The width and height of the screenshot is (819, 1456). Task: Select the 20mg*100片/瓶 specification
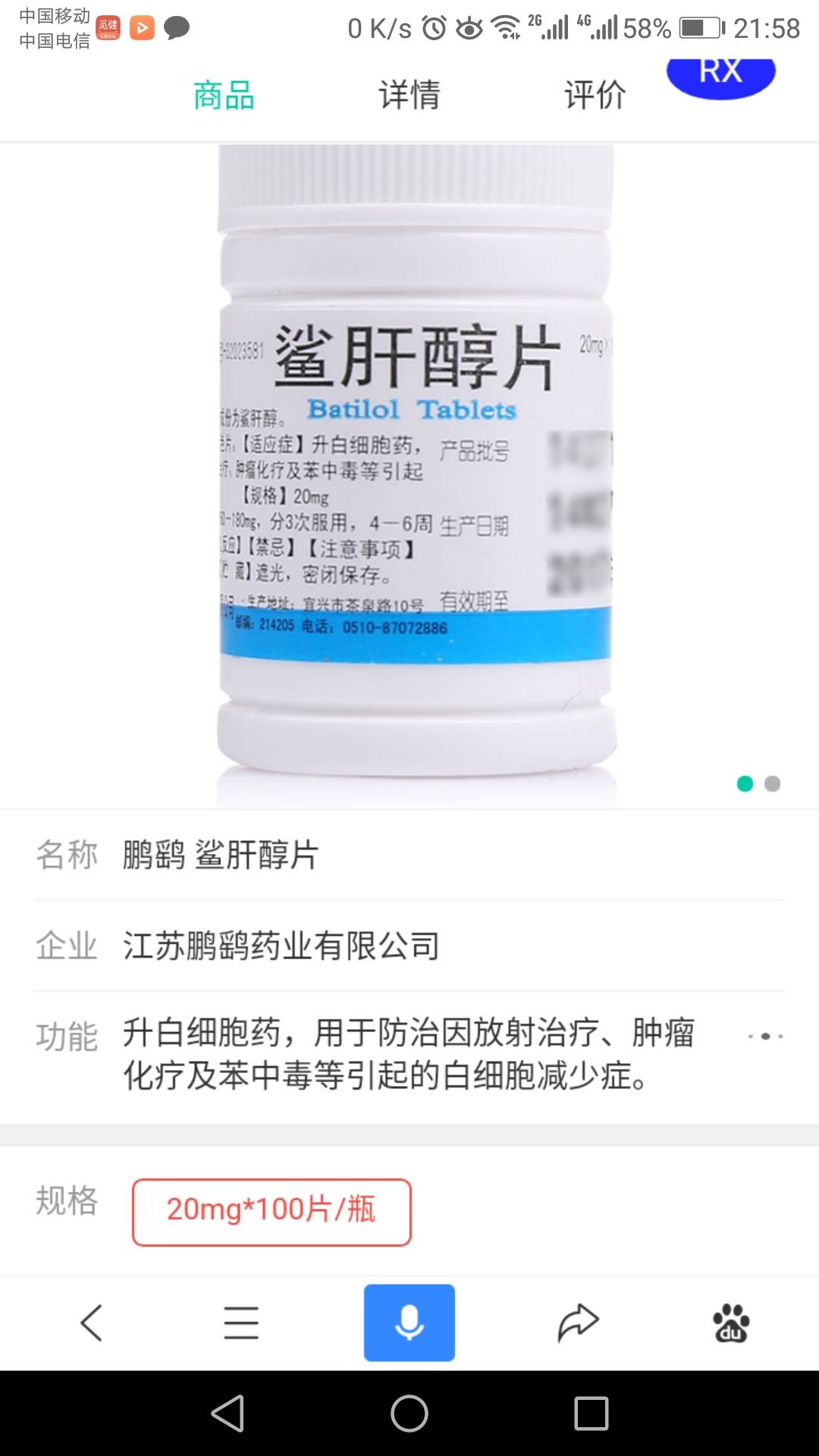(x=271, y=1212)
